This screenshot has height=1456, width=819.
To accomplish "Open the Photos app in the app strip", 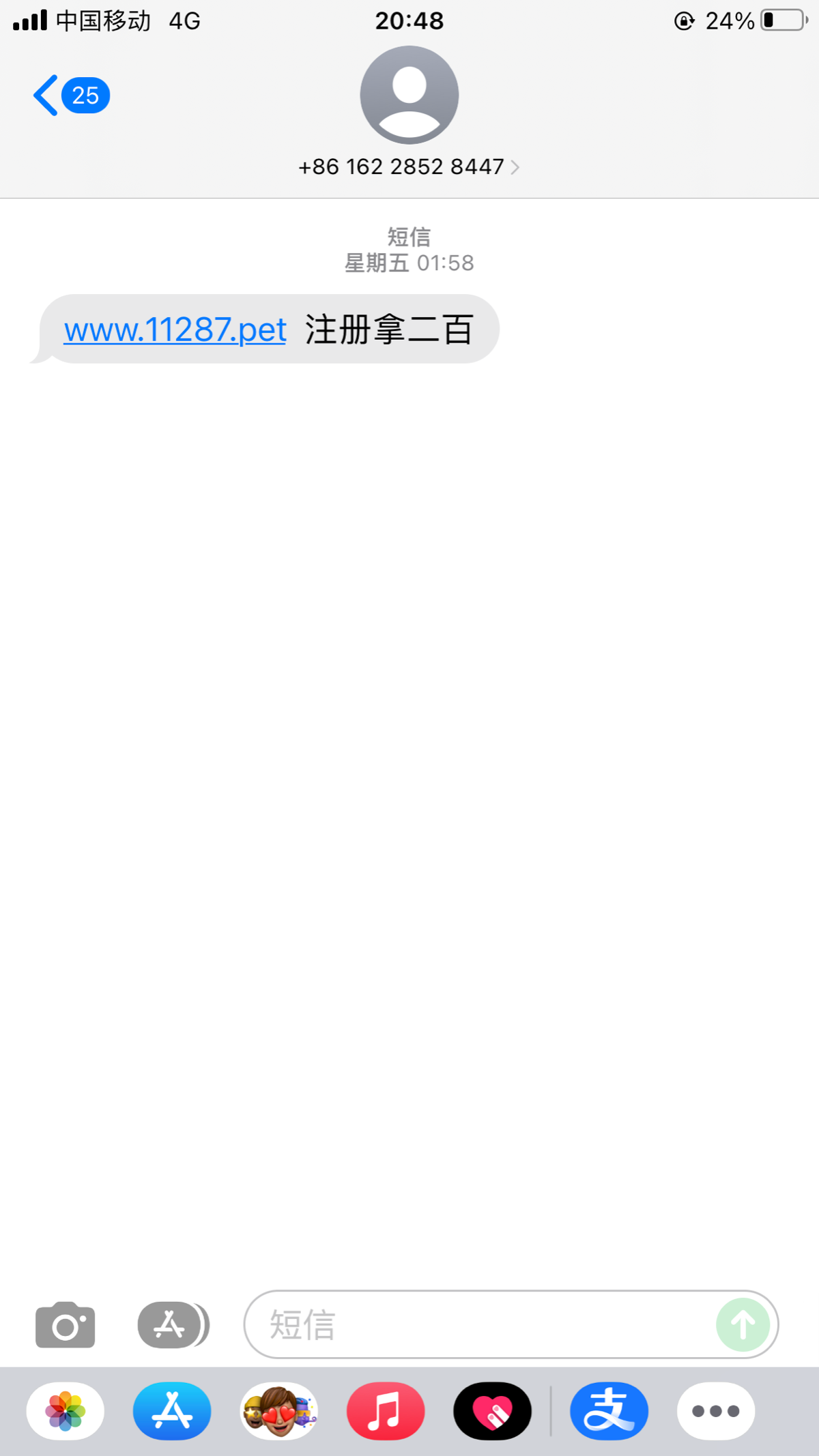I will [x=66, y=1411].
